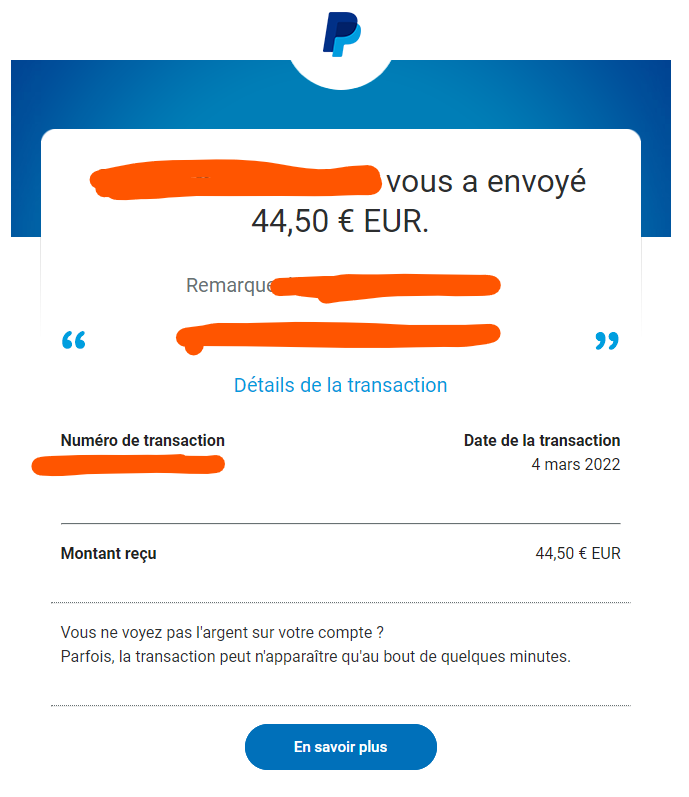Open the Détails de la transaction link

point(340,385)
